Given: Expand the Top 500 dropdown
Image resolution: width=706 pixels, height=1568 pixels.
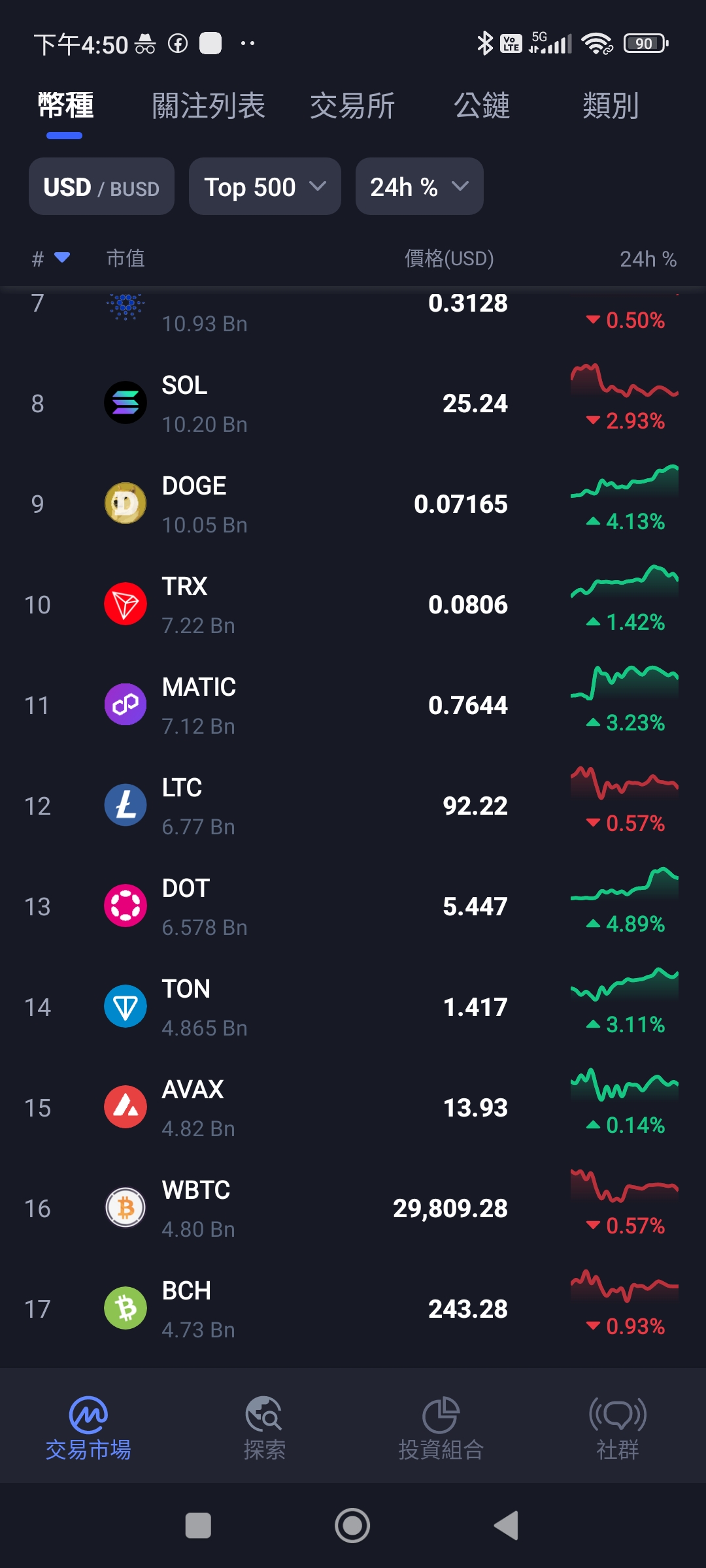Looking at the screenshot, I should pyautogui.click(x=265, y=186).
